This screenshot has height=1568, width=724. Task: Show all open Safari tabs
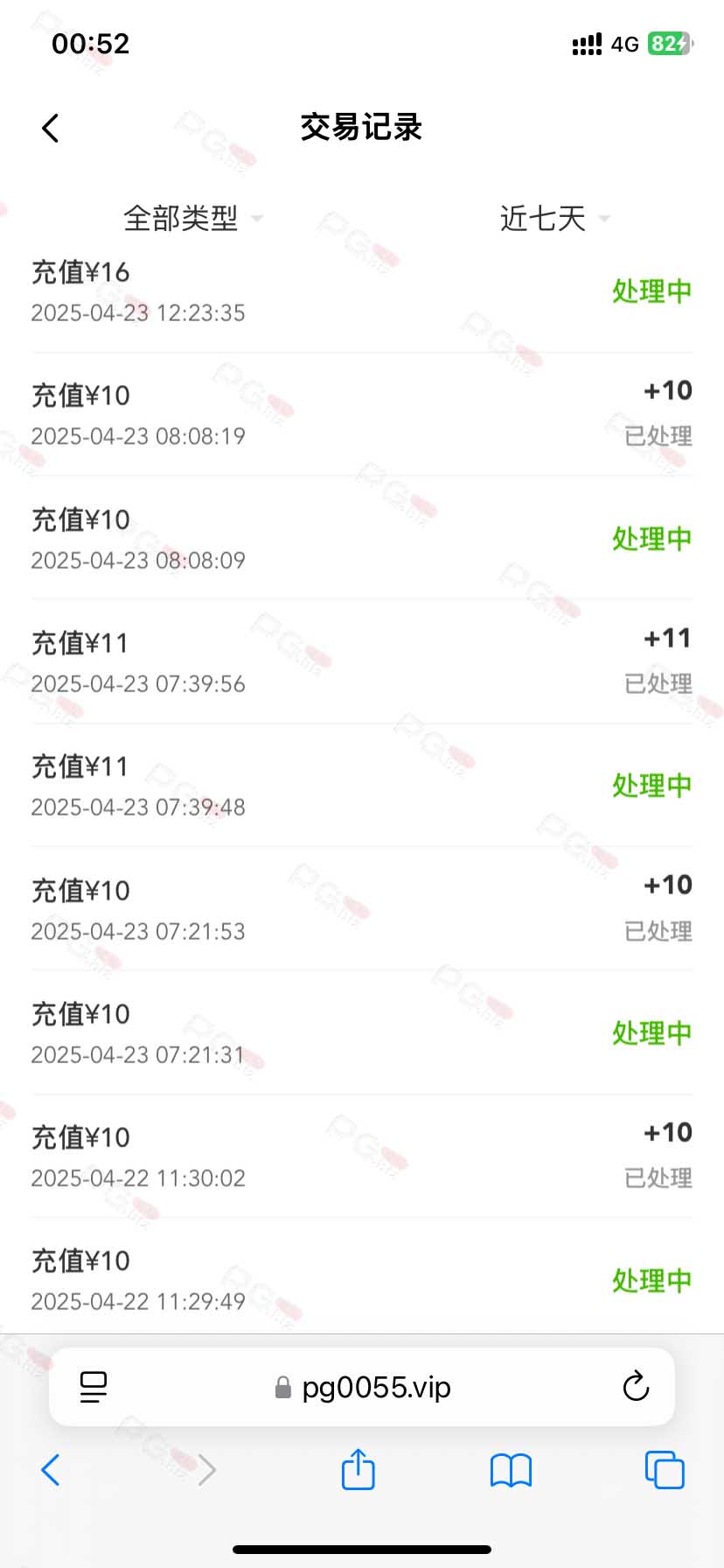(665, 1470)
